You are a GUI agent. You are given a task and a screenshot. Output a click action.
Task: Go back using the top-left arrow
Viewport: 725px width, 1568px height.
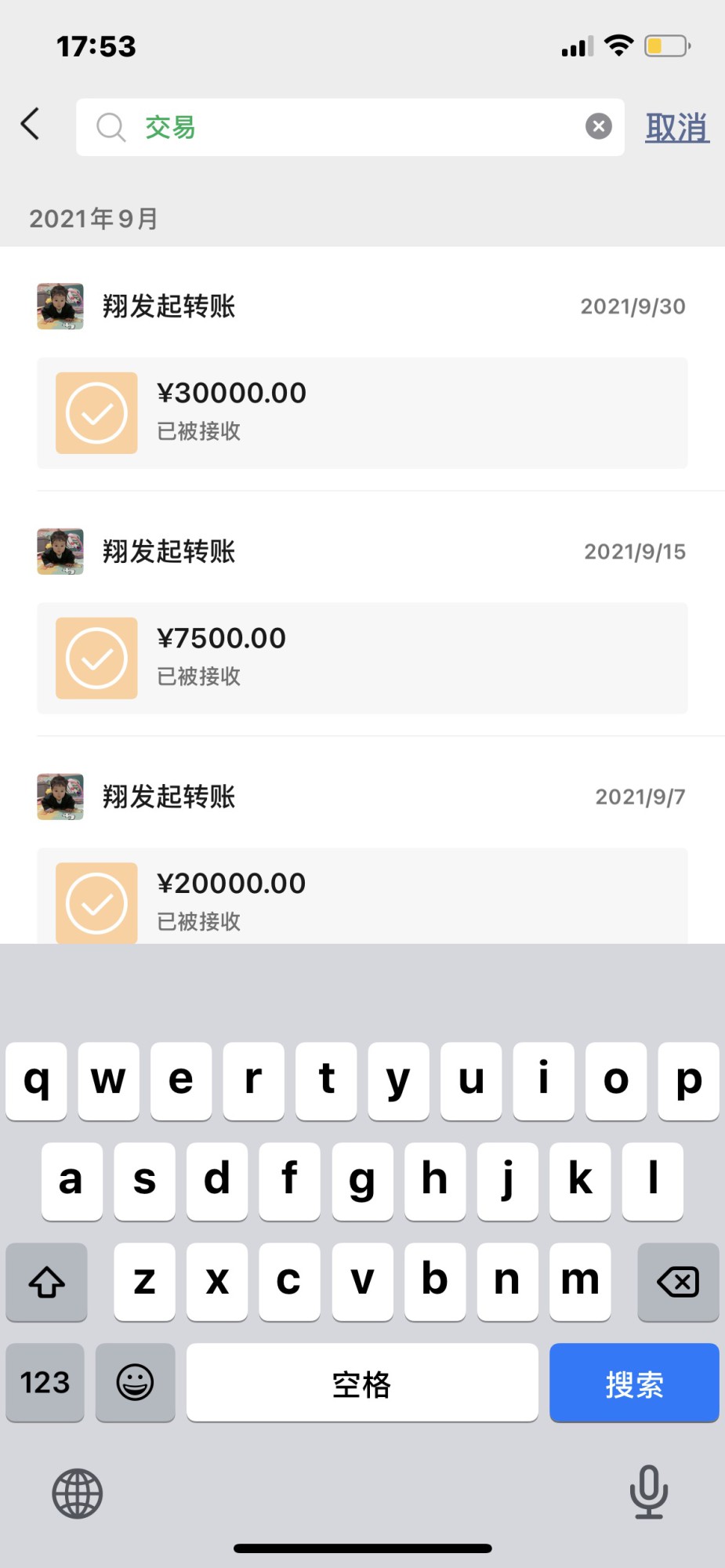coord(31,124)
